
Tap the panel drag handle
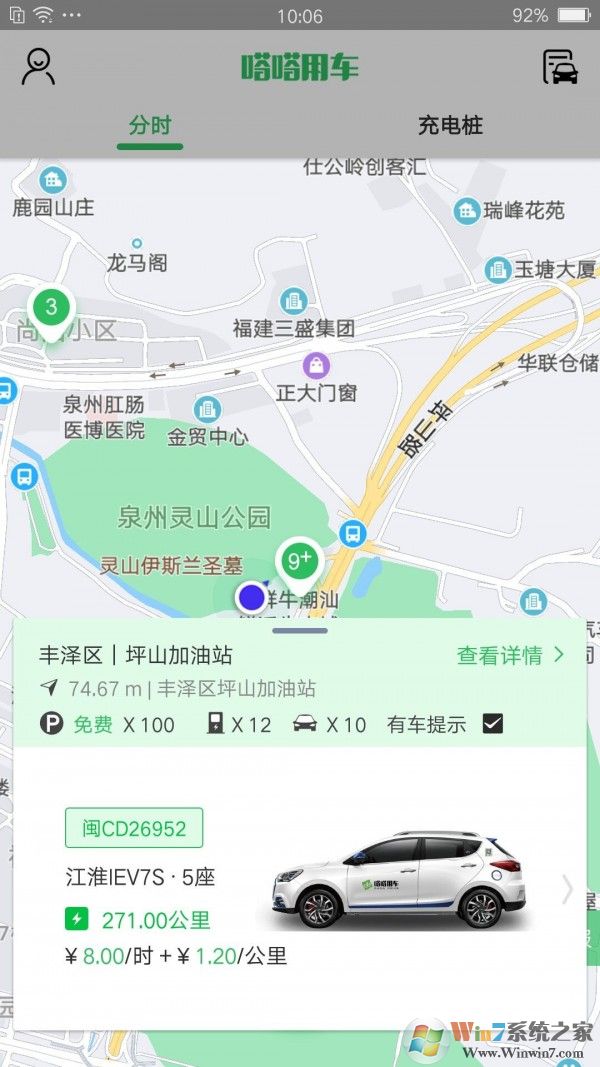pos(299,631)
